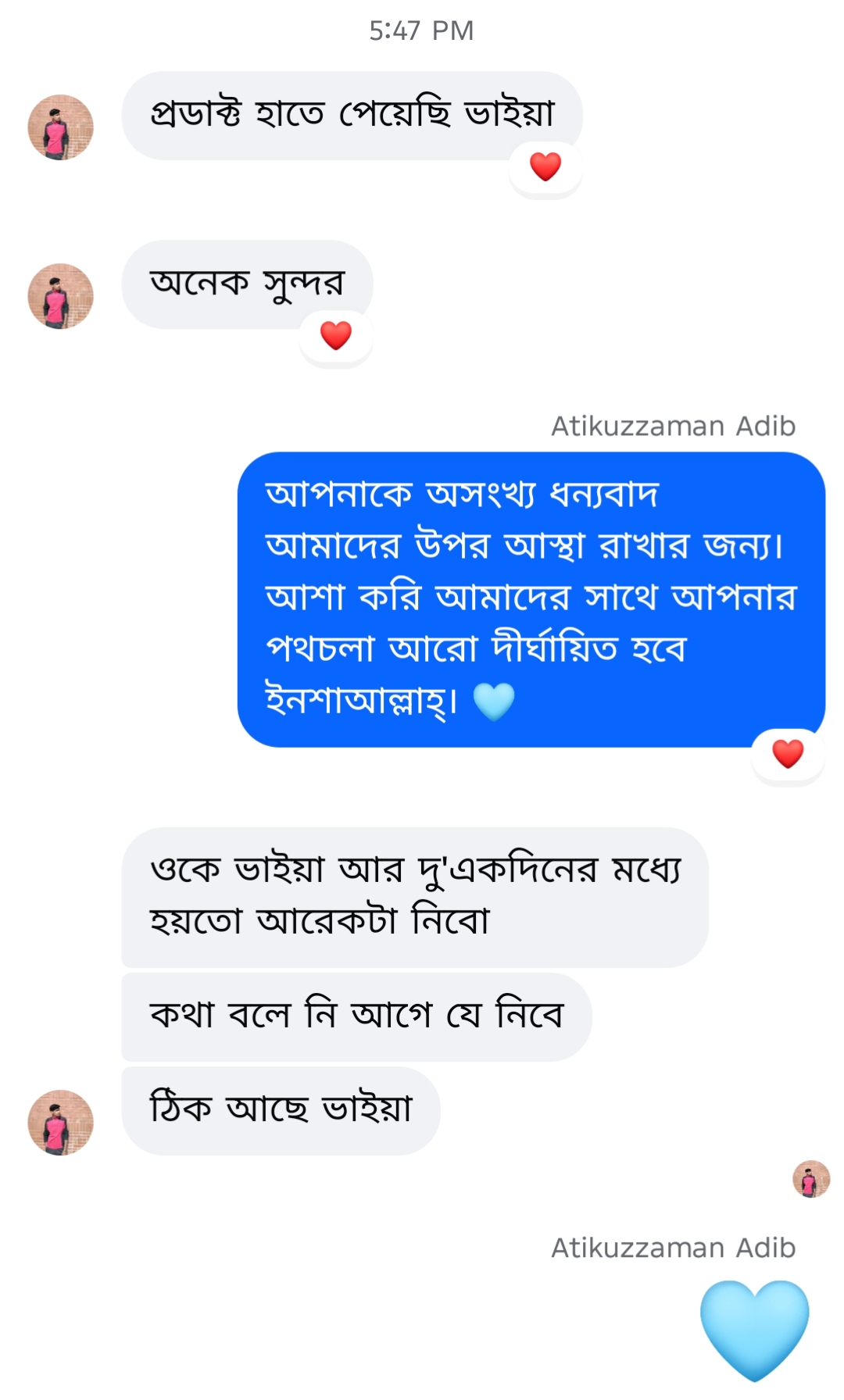Open heart reaction on "প্রডাক্ট হাতে পেয়েছি ভাইয়া" message
The height and width of the screenshot is (1400, 844).
point(545,167)
